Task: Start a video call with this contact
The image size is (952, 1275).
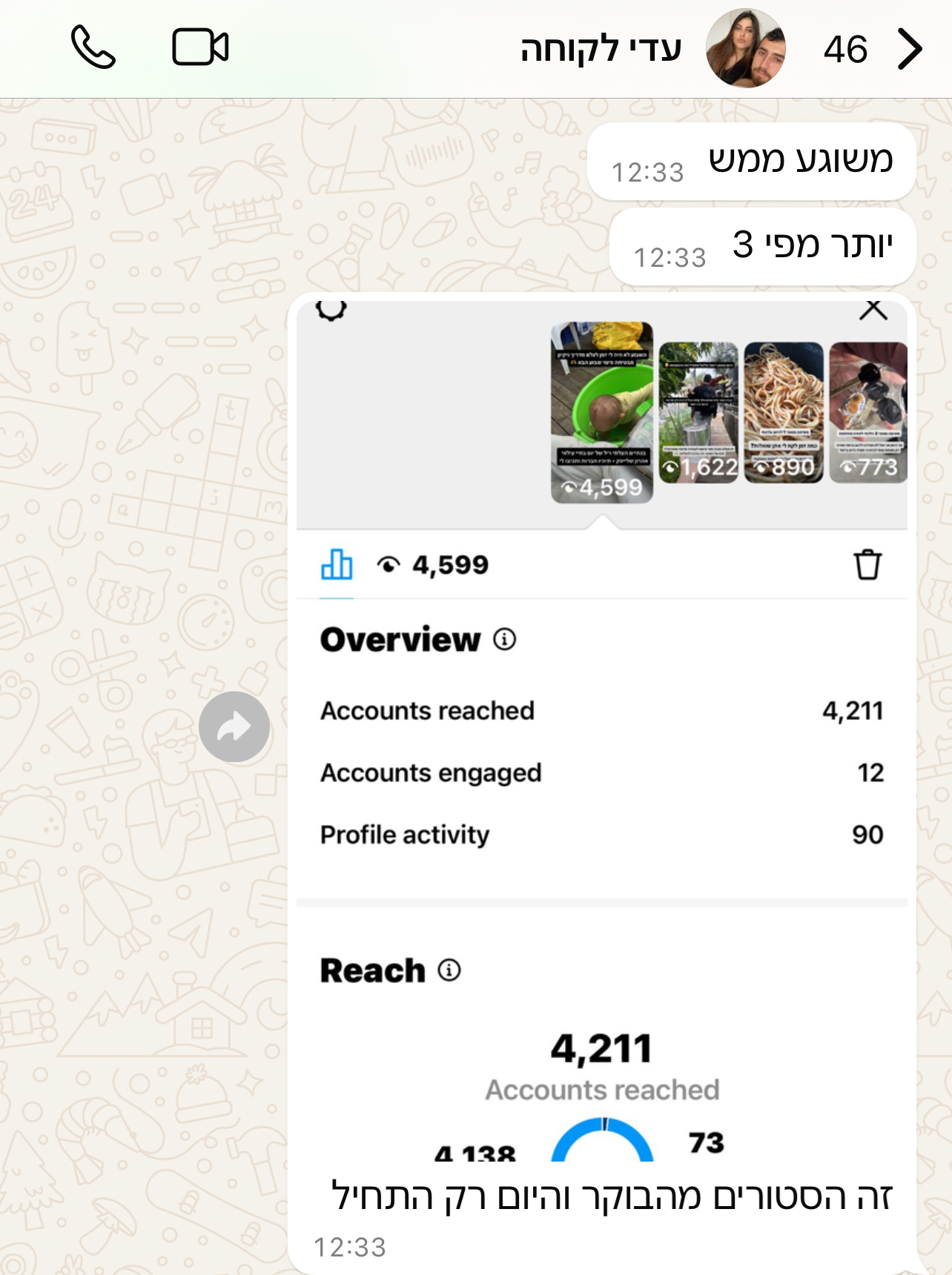Action: point(200,48)
